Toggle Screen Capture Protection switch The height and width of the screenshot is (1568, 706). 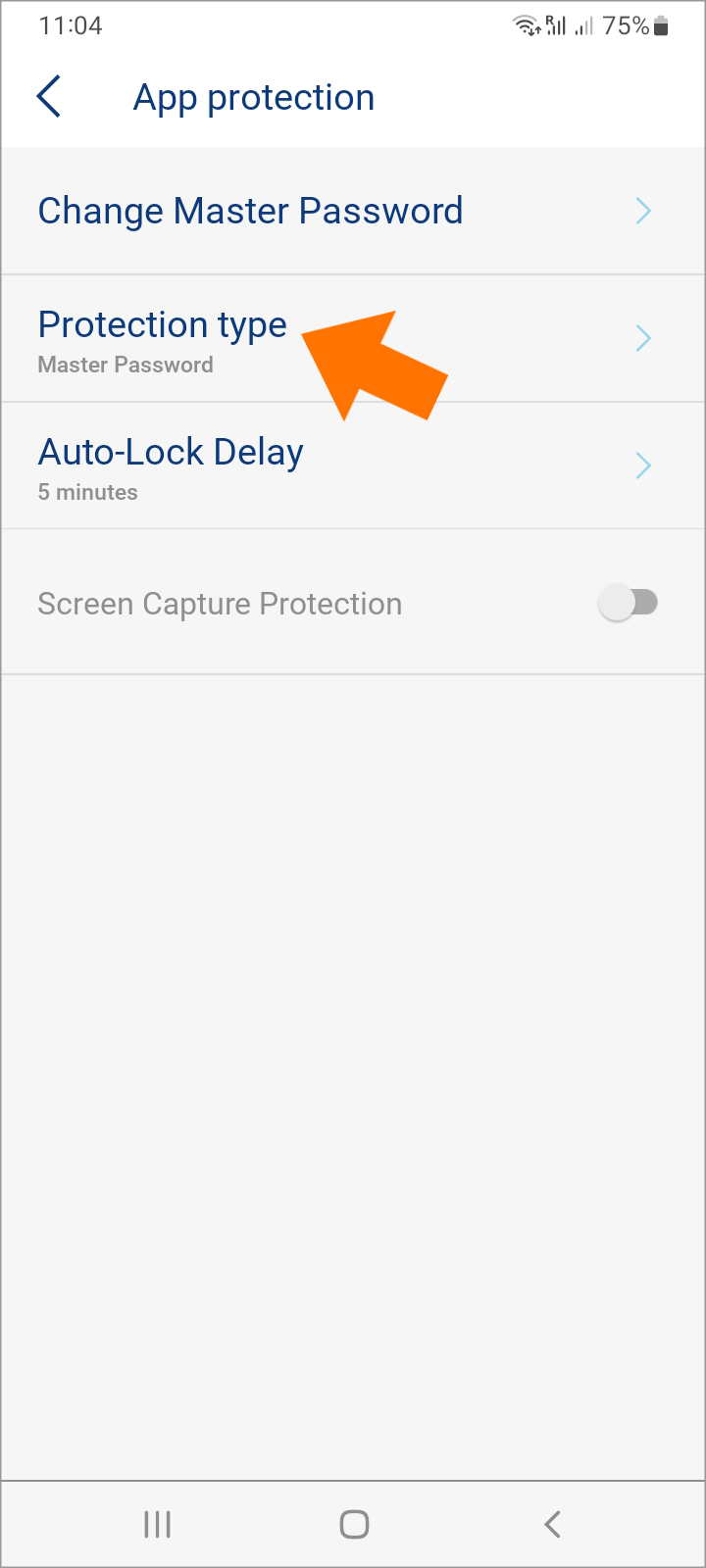(629, 603)
